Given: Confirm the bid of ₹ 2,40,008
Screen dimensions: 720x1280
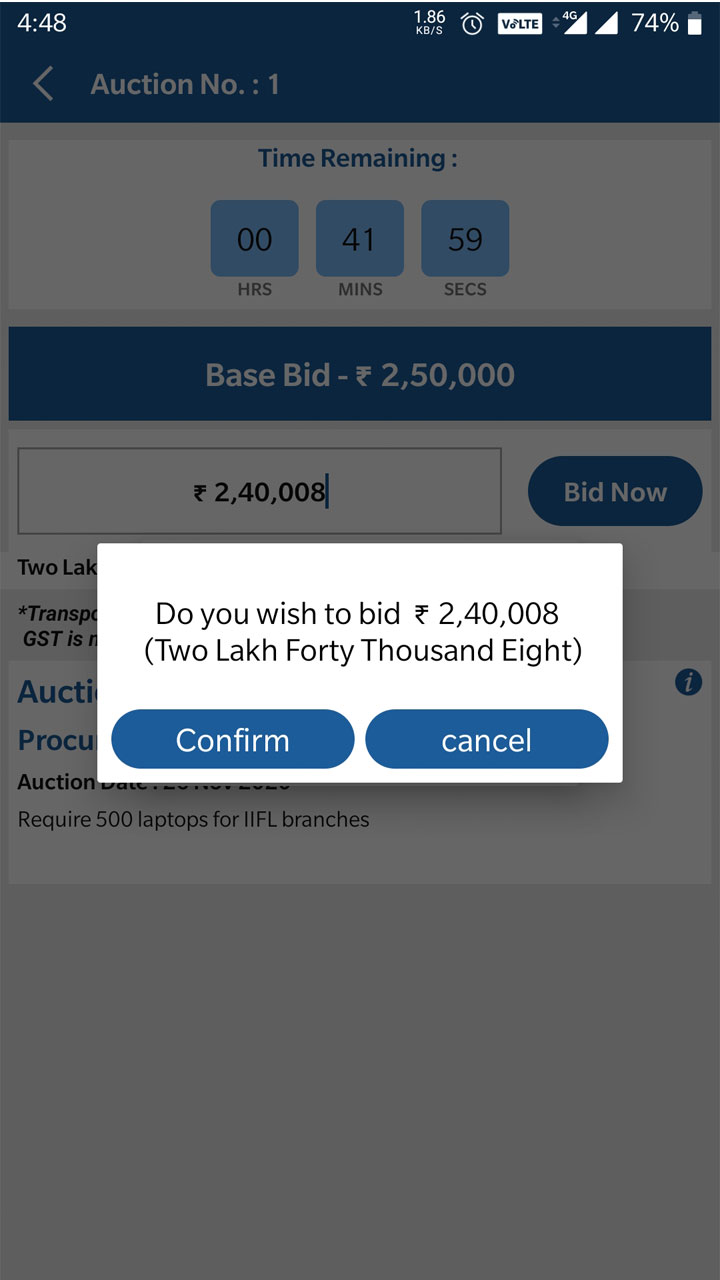Looking at the screenshot, I should tap(233, 739).
